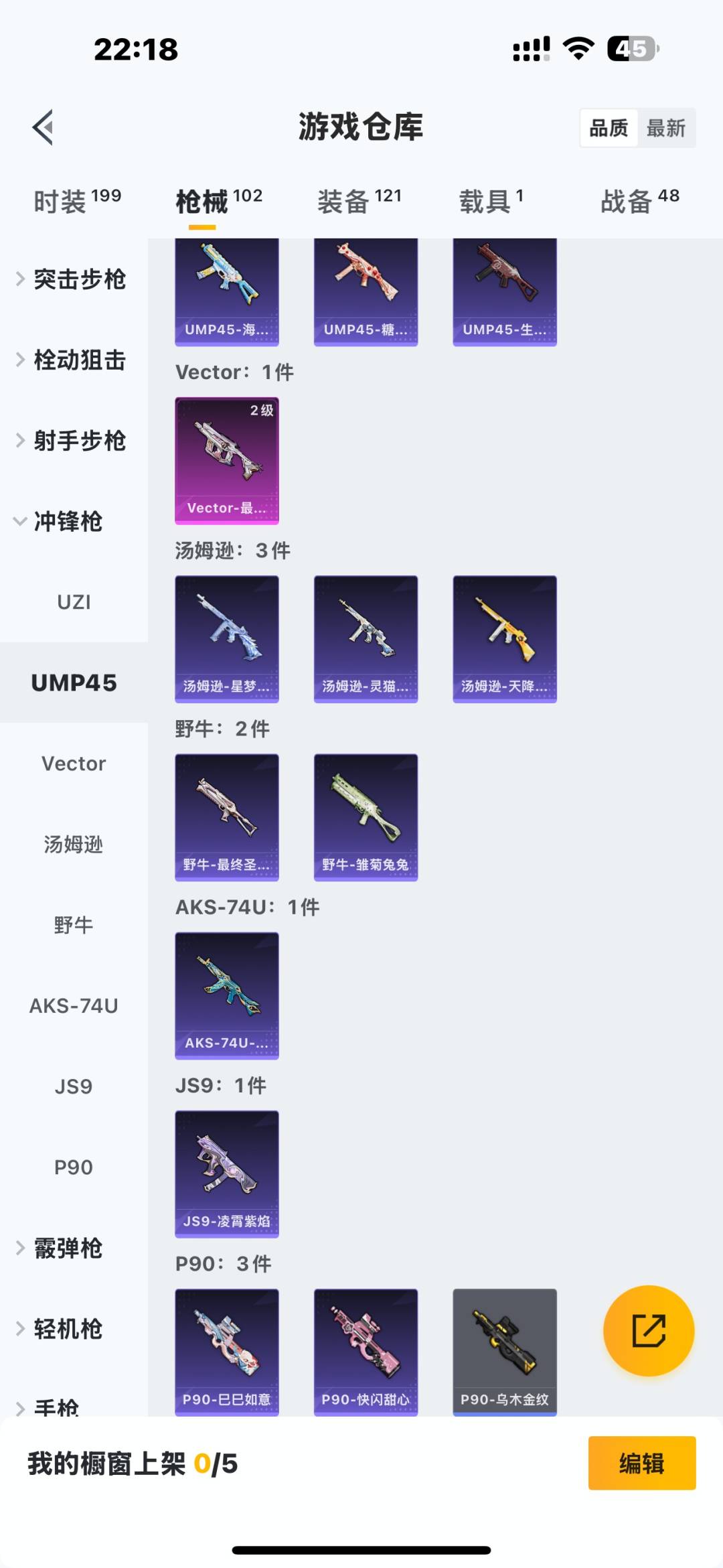
Task: View the 野牛-雏菊兔兔 skin
Action: point(366,817)
